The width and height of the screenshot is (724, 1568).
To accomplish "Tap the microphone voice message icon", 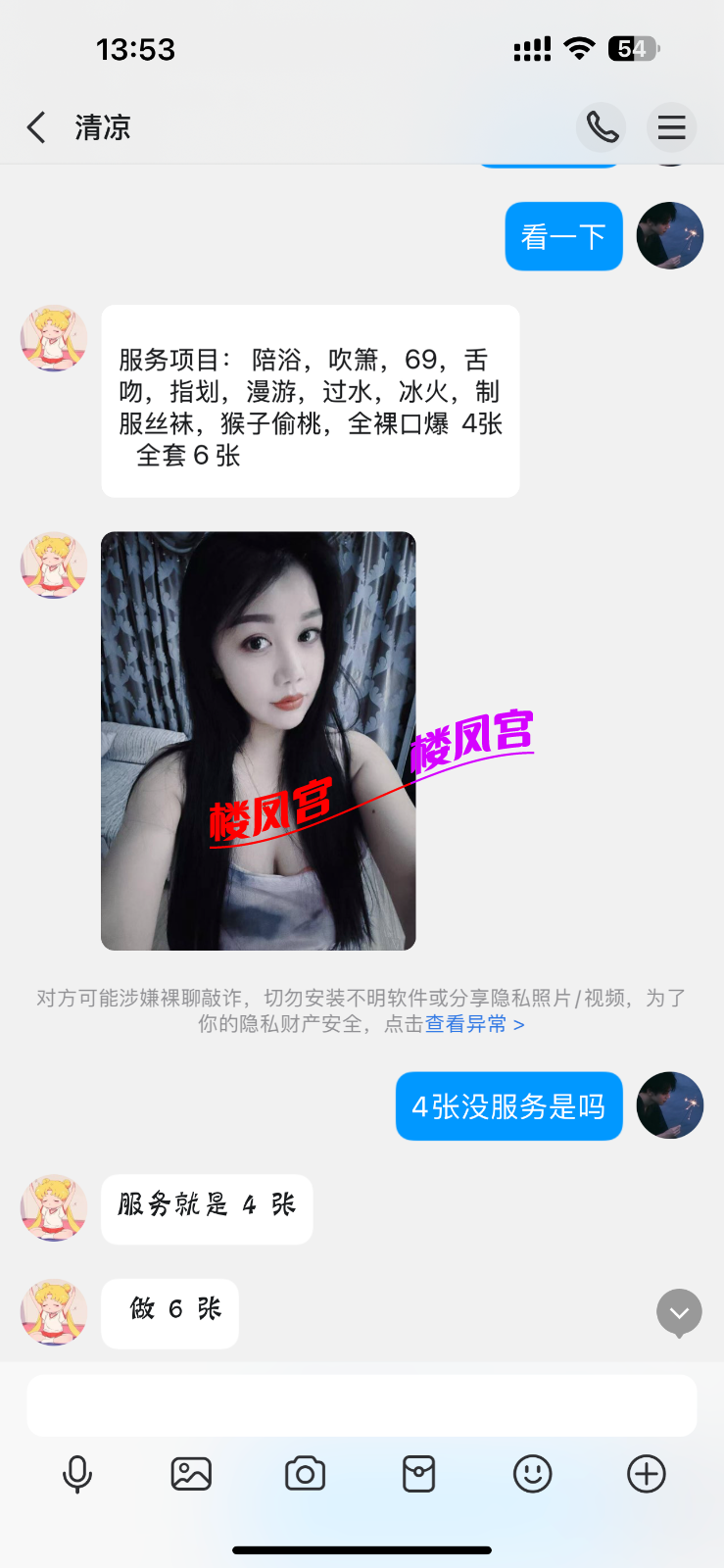I will (x=77, y=1474).
